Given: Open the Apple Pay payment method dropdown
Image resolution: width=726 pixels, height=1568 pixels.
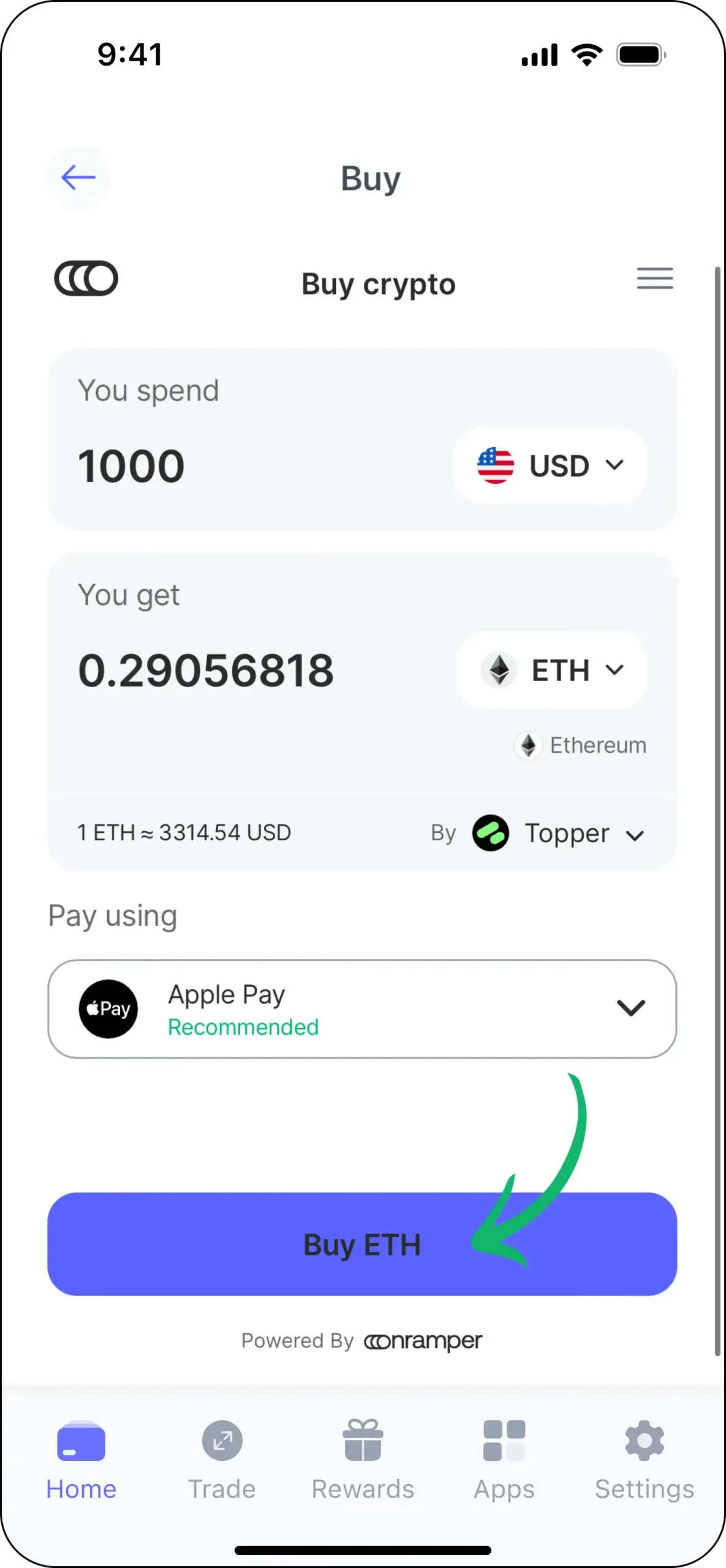Looking at the screenshot, I should coord(362,1009).
